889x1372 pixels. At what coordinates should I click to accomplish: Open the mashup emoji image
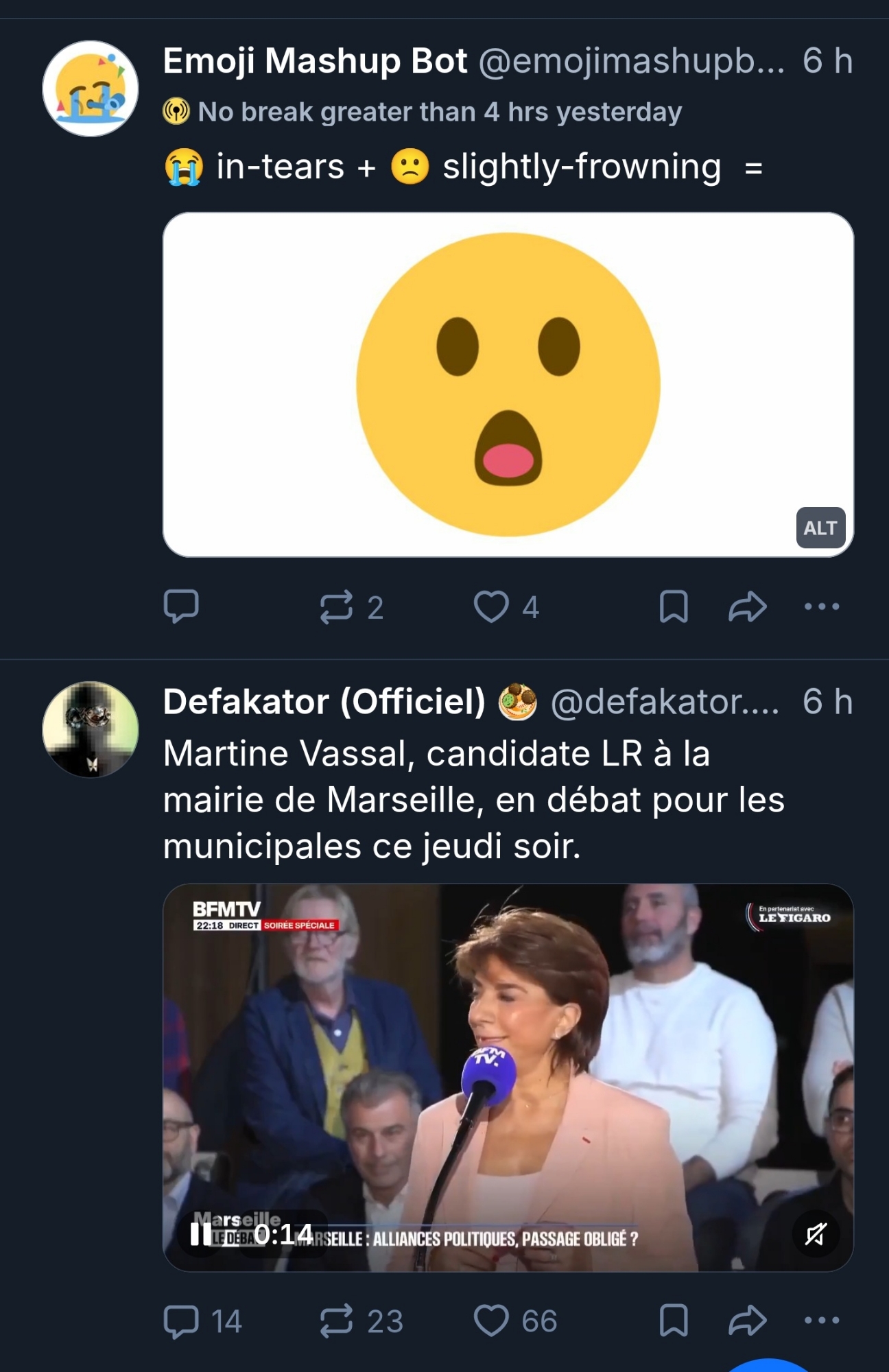coord(508,384)
